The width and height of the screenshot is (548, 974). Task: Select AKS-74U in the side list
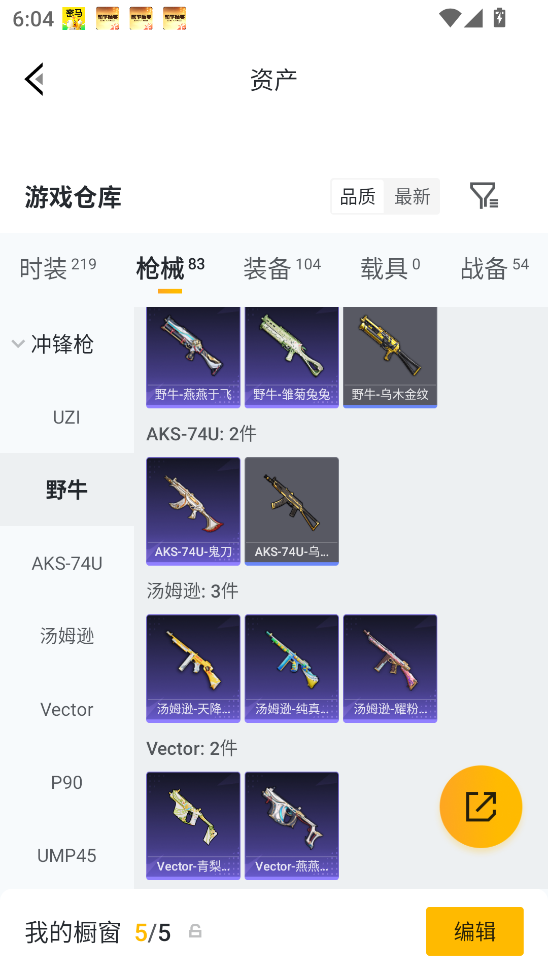coord(66,563)
